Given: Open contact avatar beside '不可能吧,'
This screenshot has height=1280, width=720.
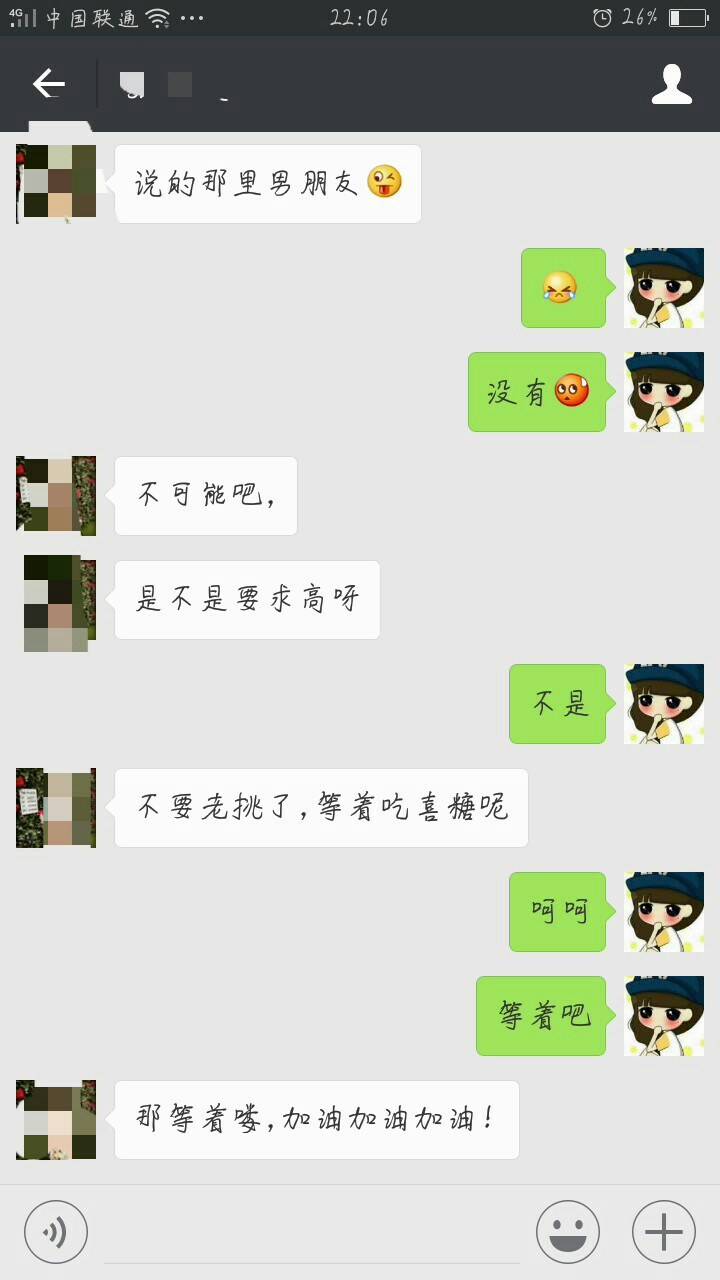Looking at the screenshot, I should click(x=56, y=496).
